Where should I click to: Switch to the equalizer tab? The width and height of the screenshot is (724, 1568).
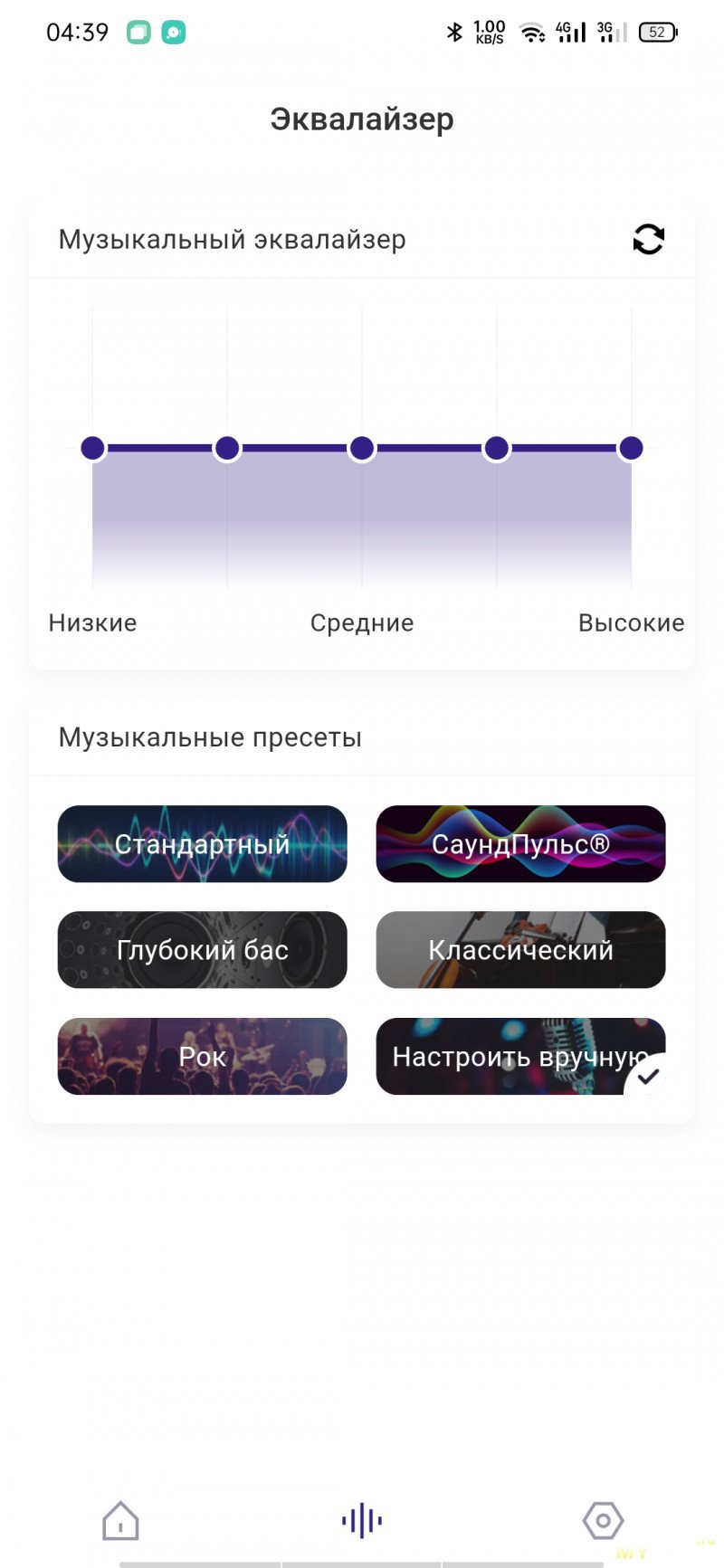click(362, 1520)
